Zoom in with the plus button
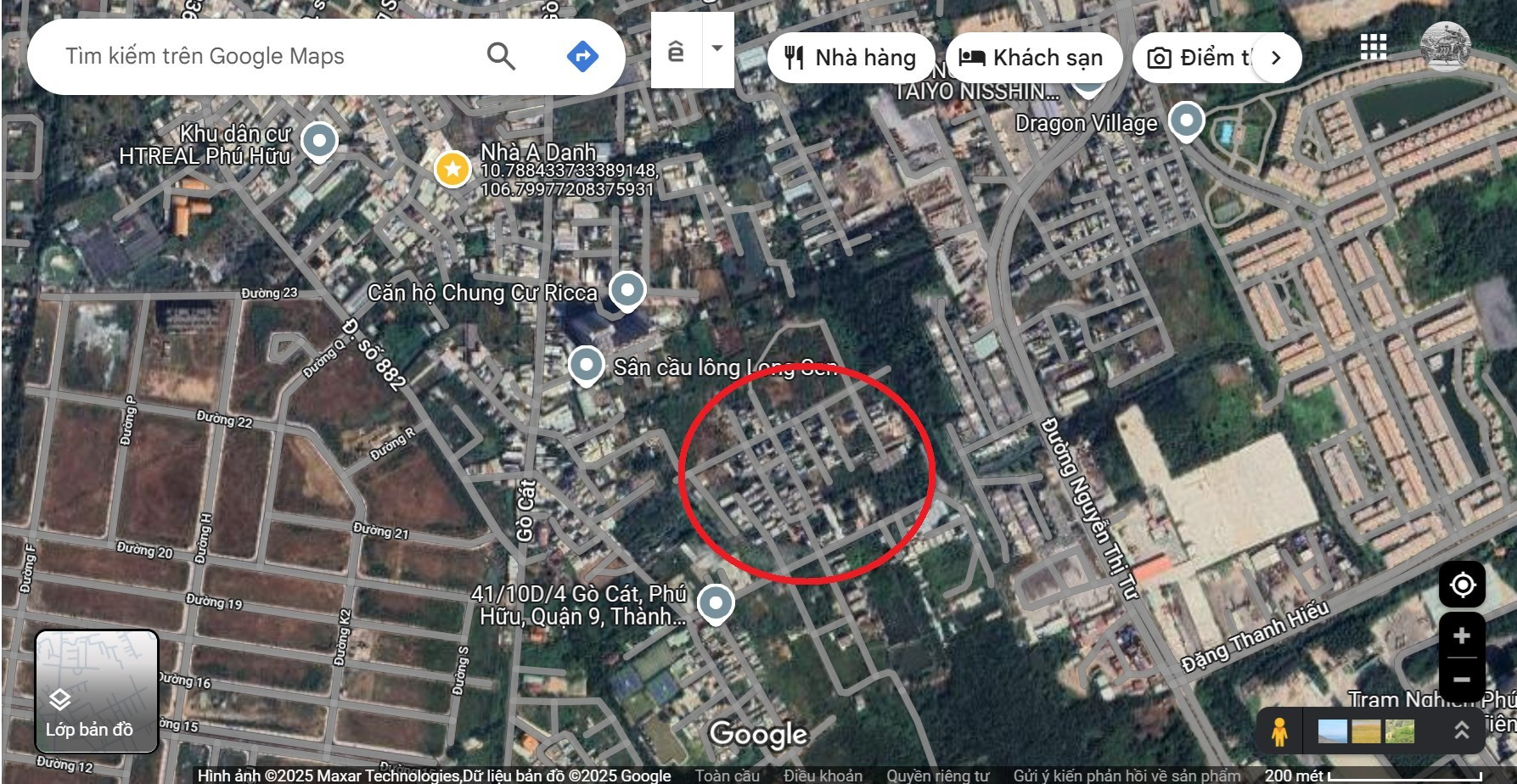This screenshot has height=784, width=1517. (x=1462, y=636)
